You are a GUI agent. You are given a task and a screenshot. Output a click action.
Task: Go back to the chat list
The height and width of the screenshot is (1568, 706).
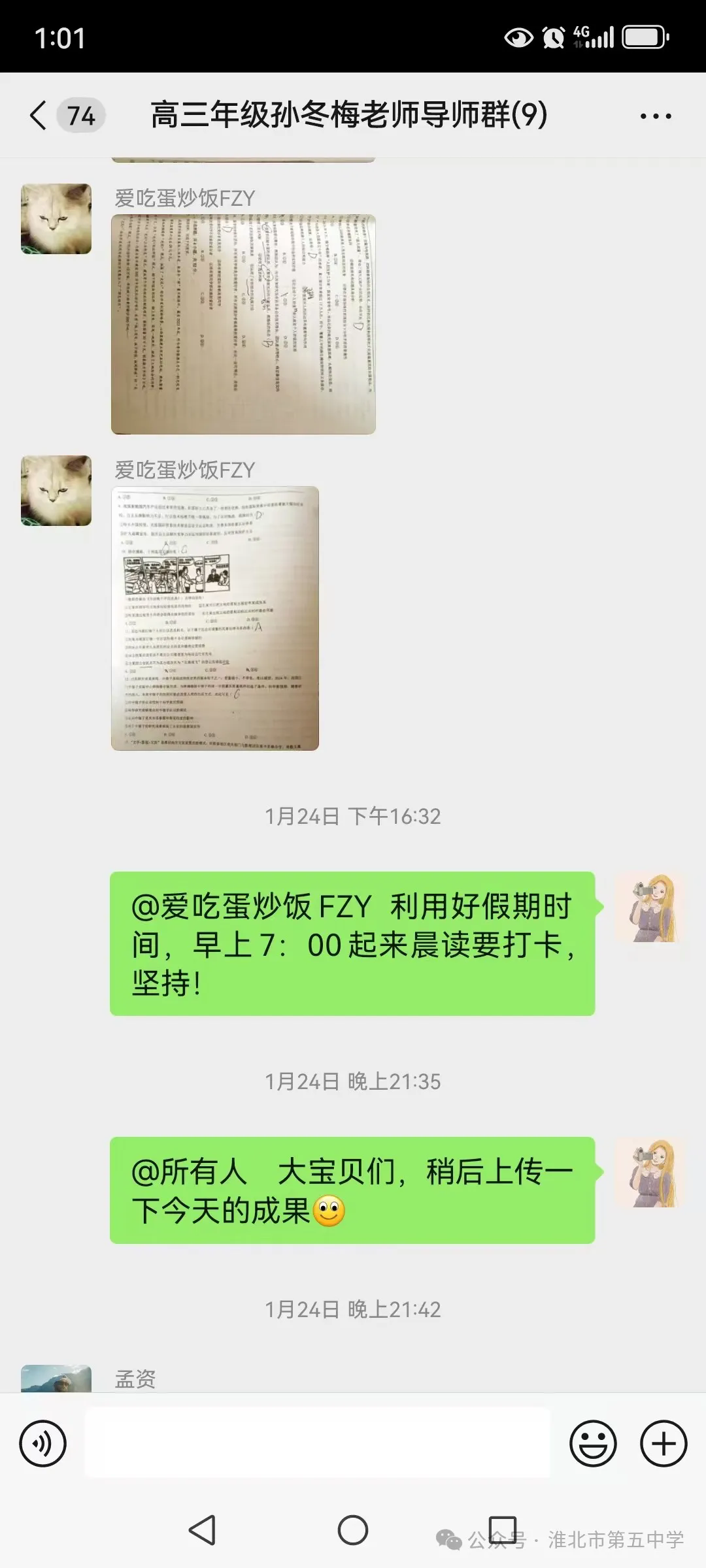(x=39, y=116)
